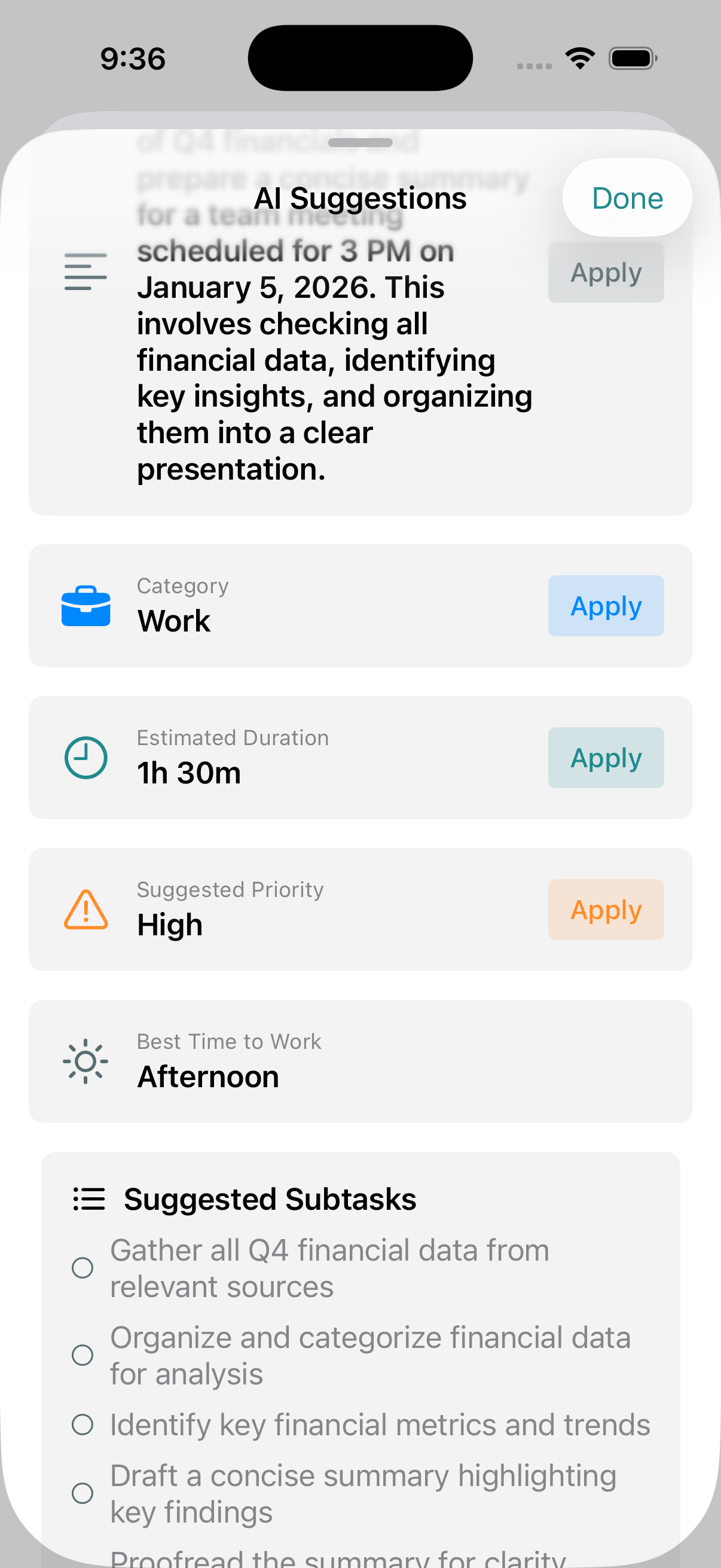
Task: Select the orange warning triangle priority icon
Action: pos(85,910)
